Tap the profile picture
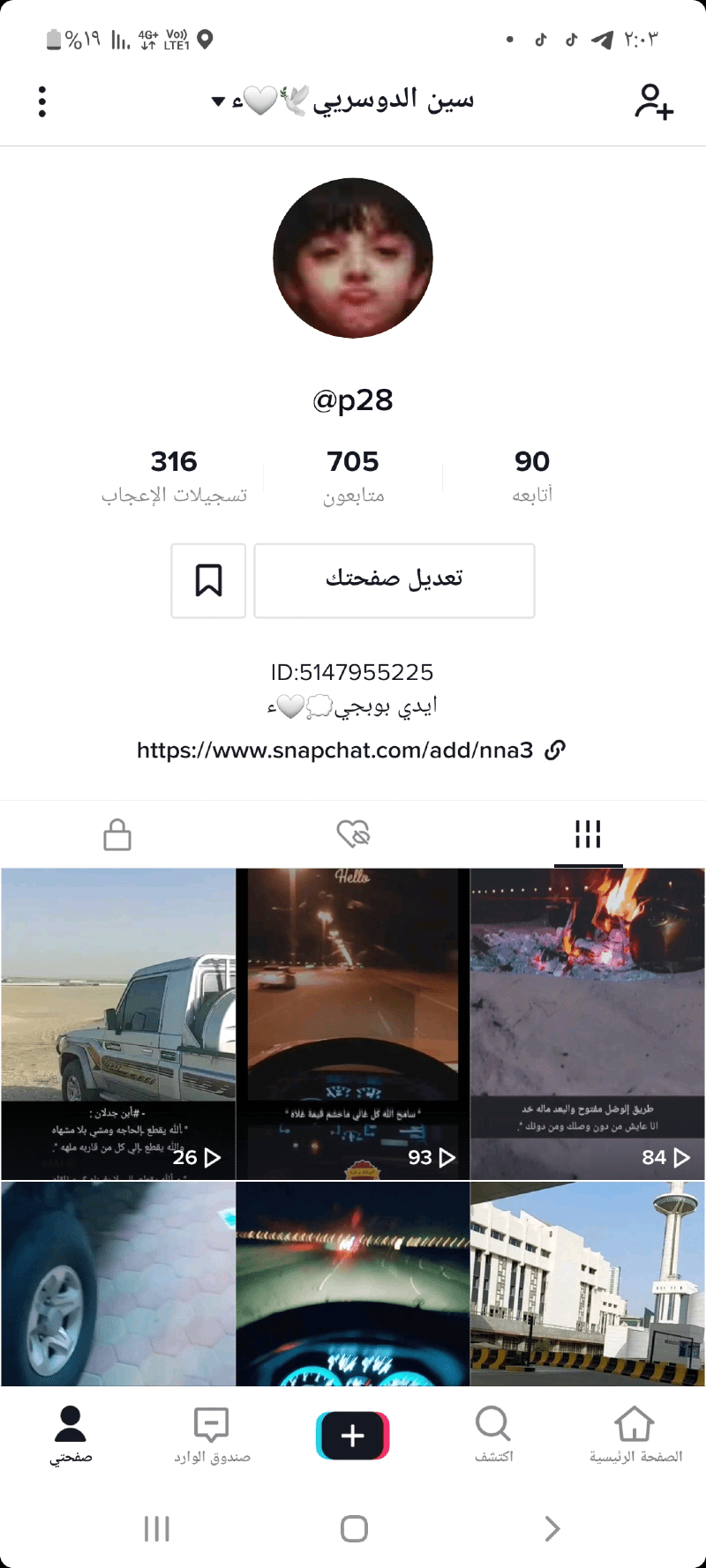 tap(353, 258)
